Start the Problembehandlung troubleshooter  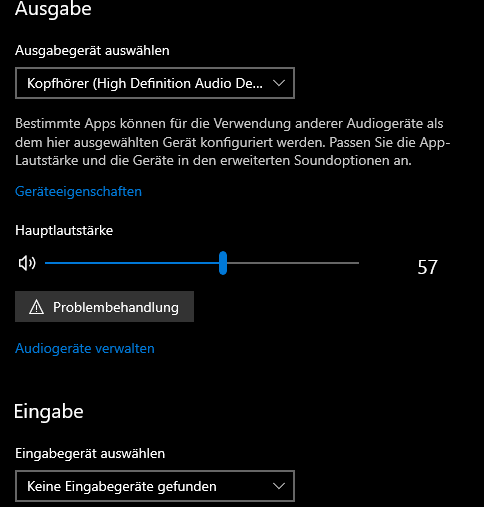pos(104,307)
